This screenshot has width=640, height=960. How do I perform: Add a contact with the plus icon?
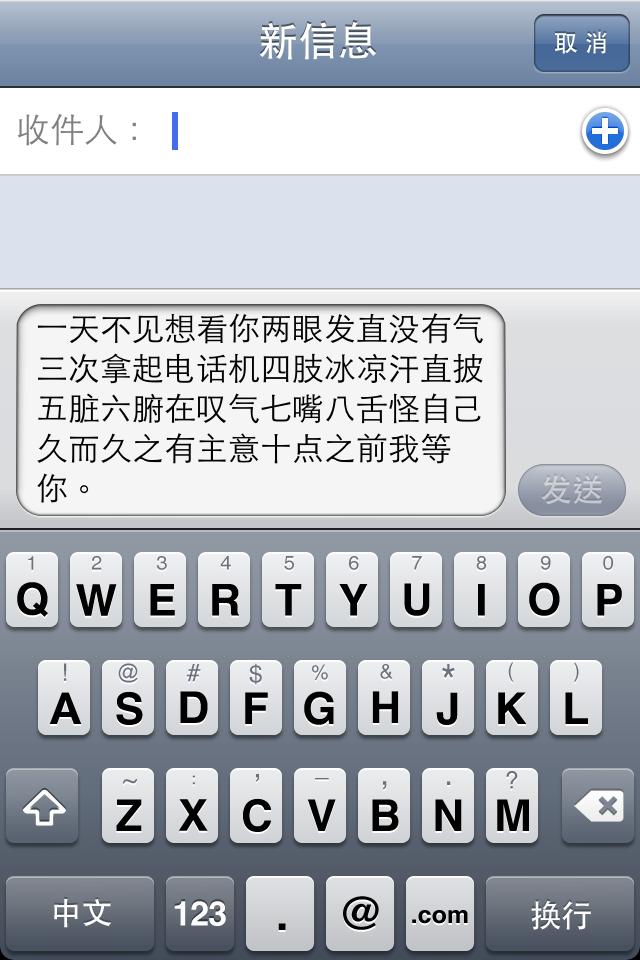(604, 132)
